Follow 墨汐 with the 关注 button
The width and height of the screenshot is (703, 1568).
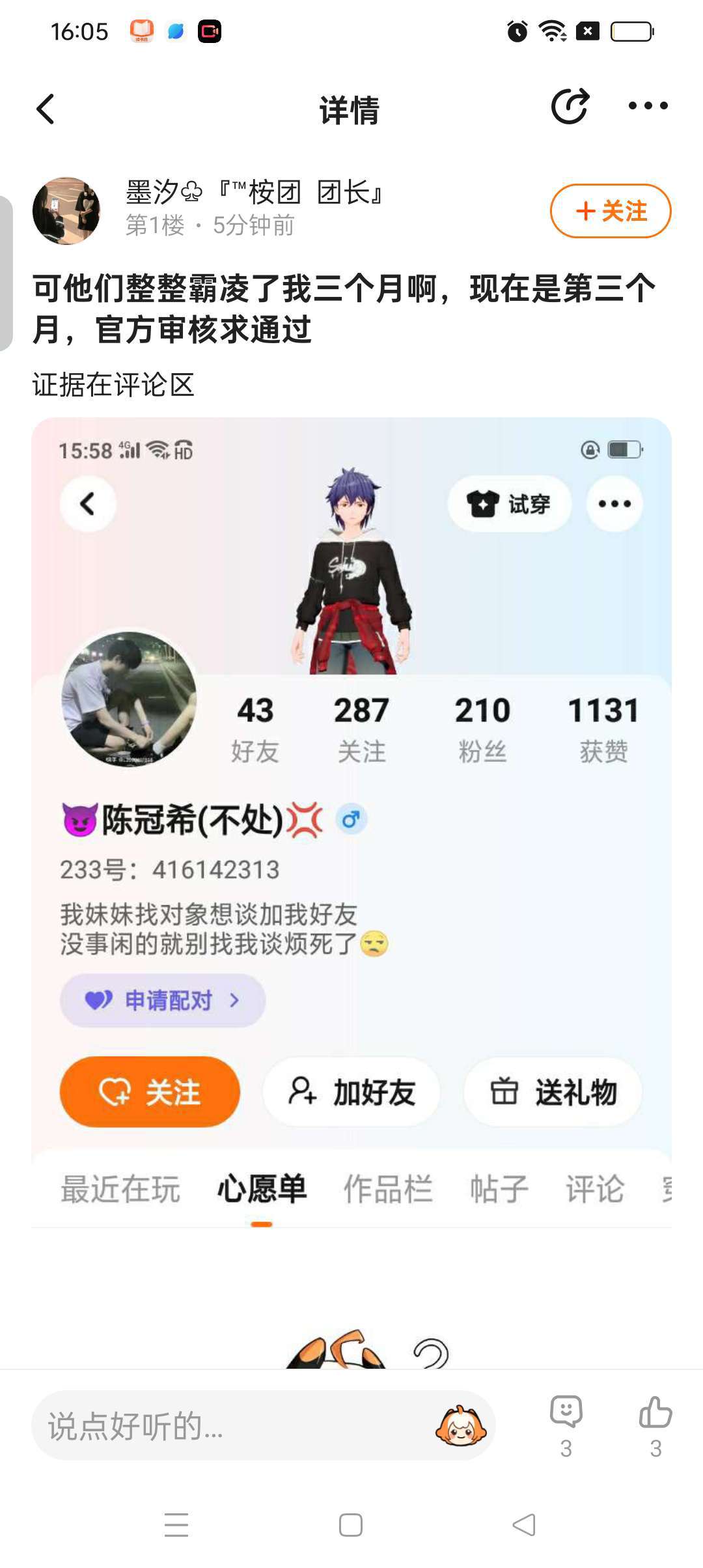click(x=610, y=211)
